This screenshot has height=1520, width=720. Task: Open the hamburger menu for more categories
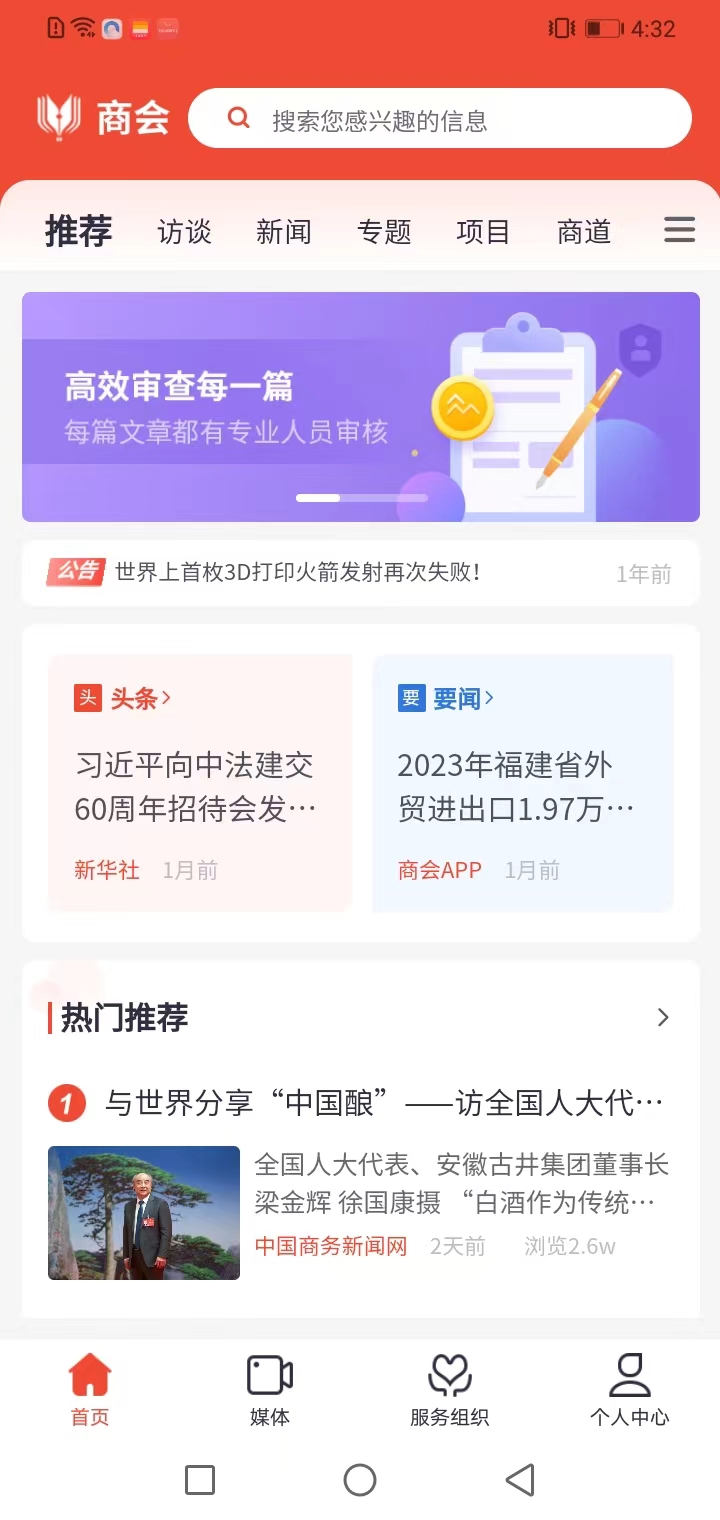(x=679, y=231)
